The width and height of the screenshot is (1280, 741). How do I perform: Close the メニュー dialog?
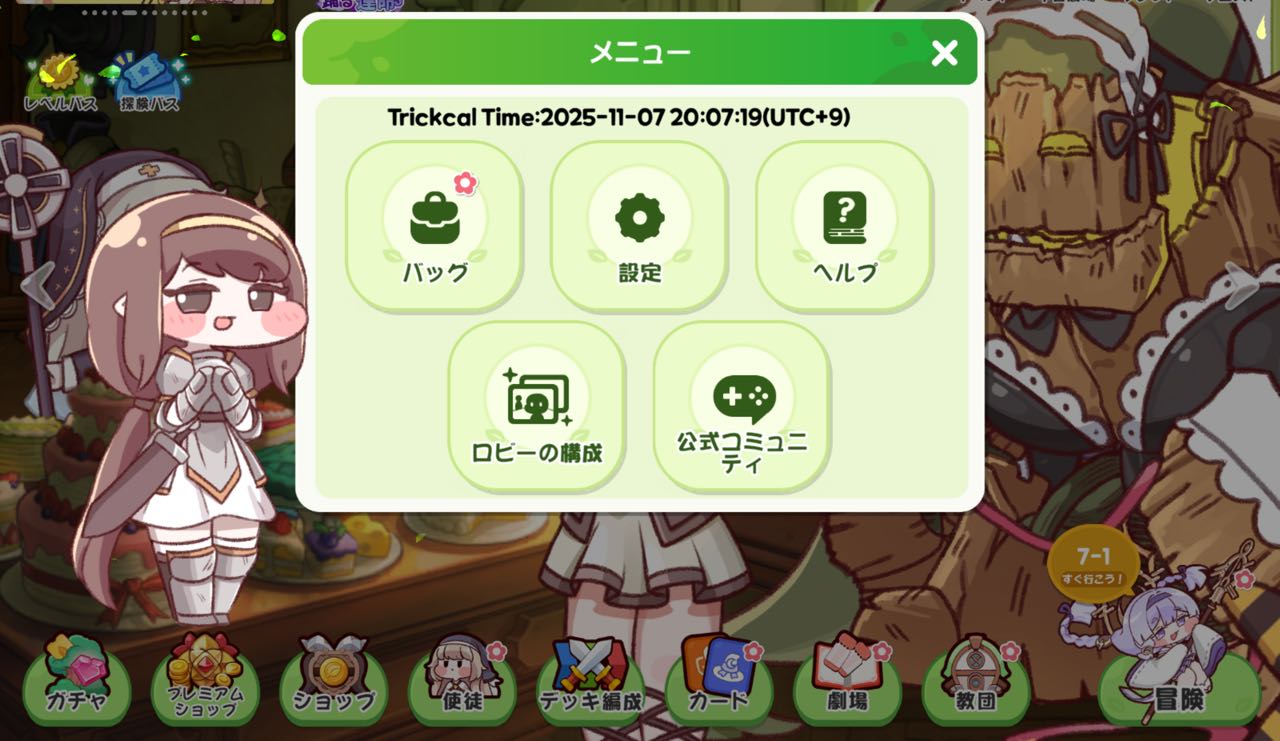coord(944,53)
